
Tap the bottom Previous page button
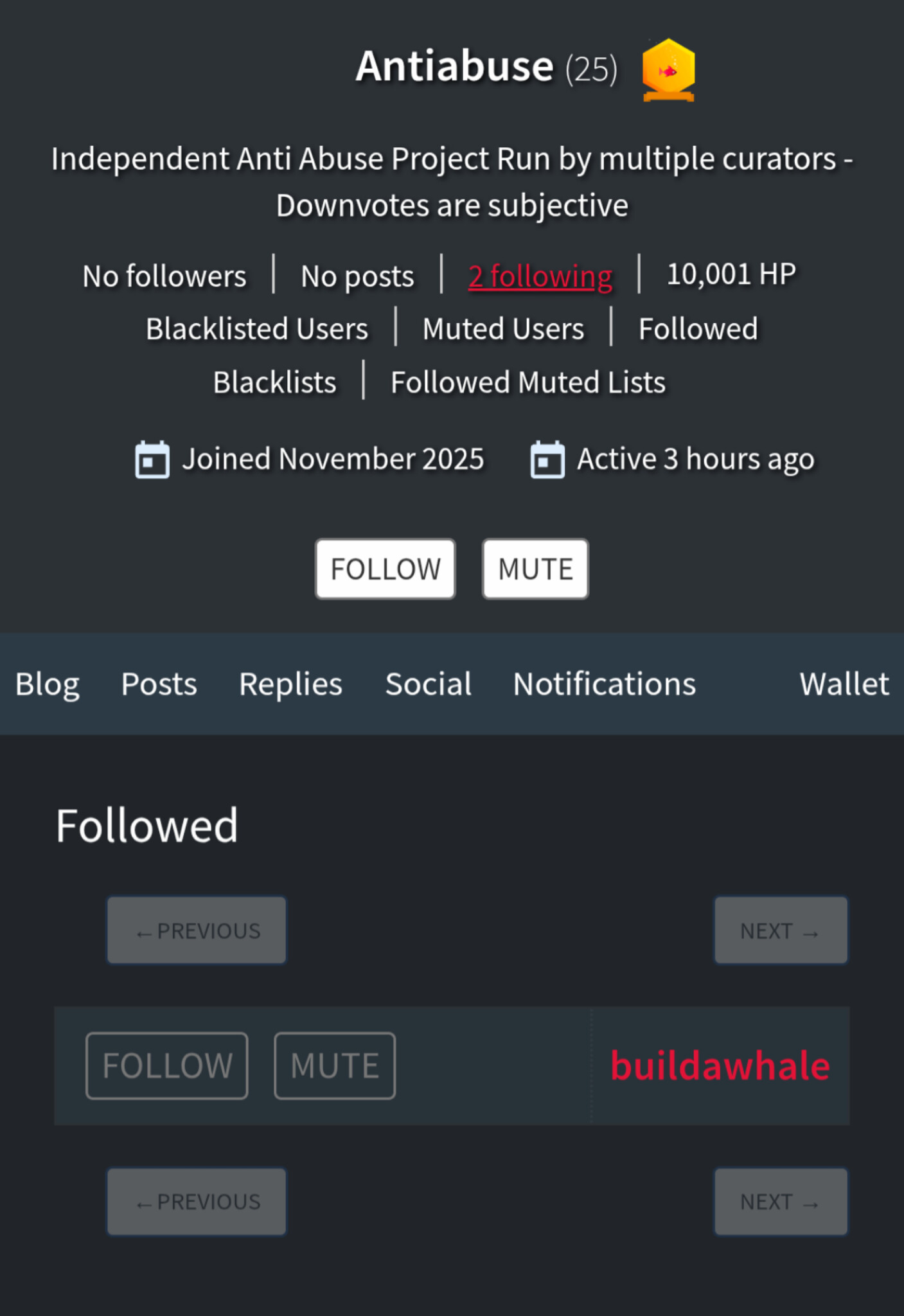point(197,1201)
